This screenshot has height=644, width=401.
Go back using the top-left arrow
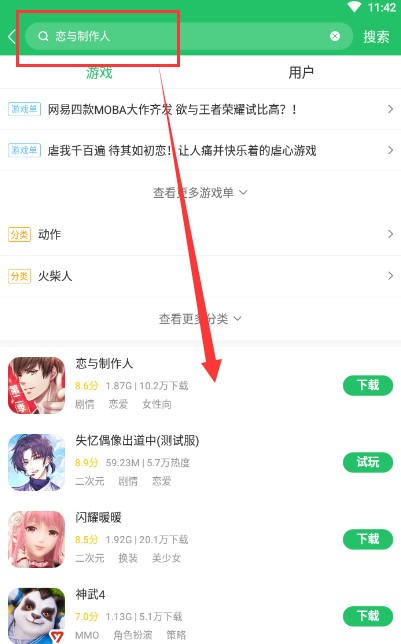click(x=12, y=37)
